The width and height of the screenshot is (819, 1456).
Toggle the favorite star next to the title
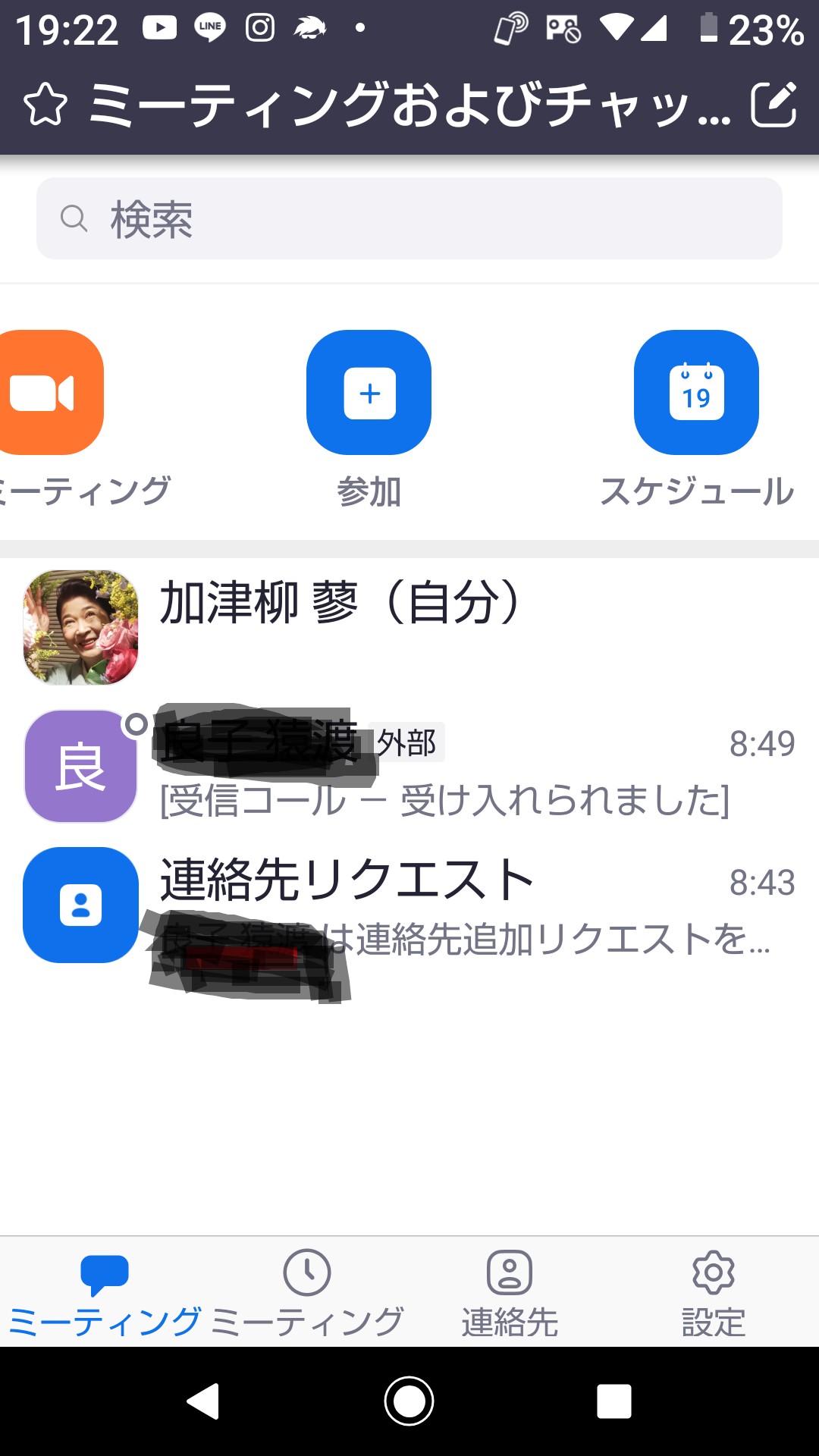pos(45,105)
